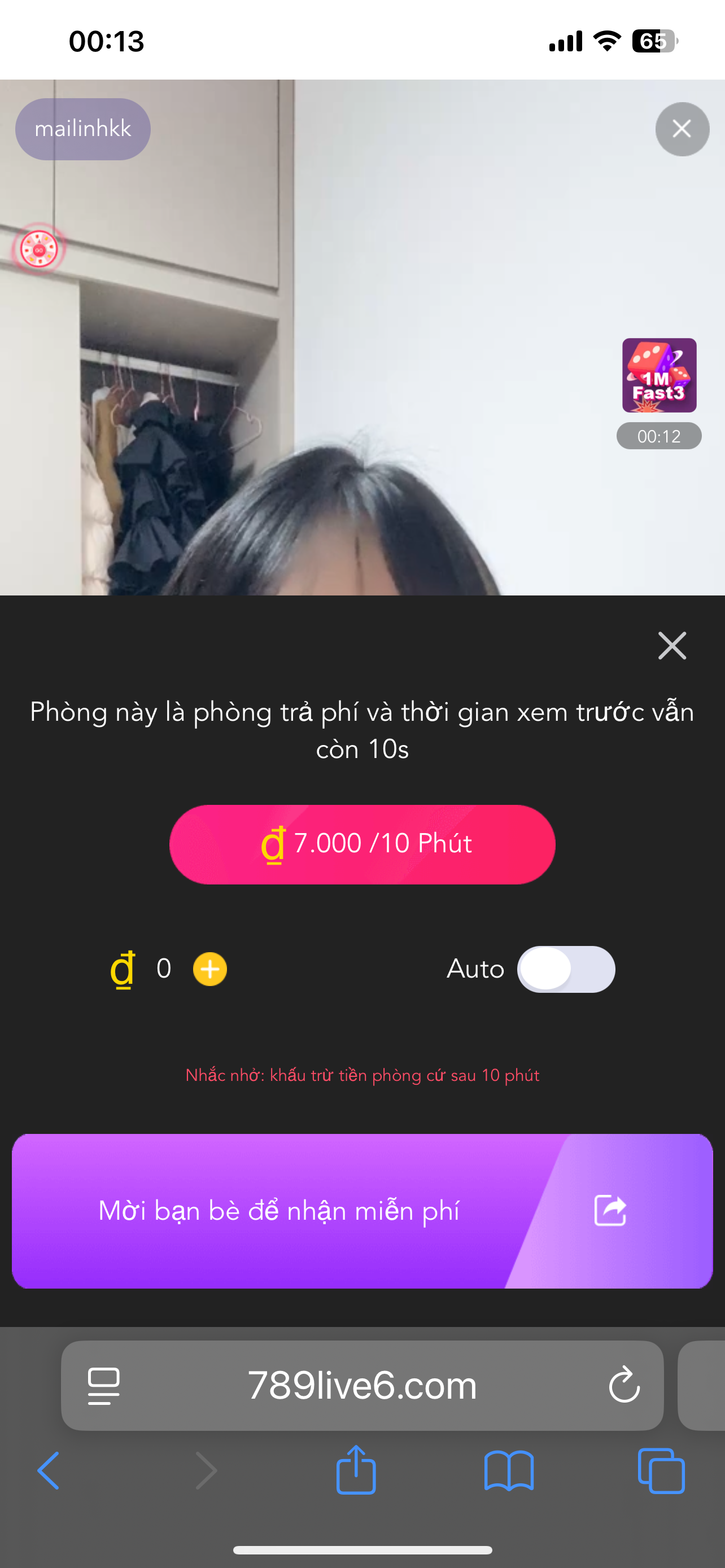Open the lucky spin wheel icon

pos(39,249)
